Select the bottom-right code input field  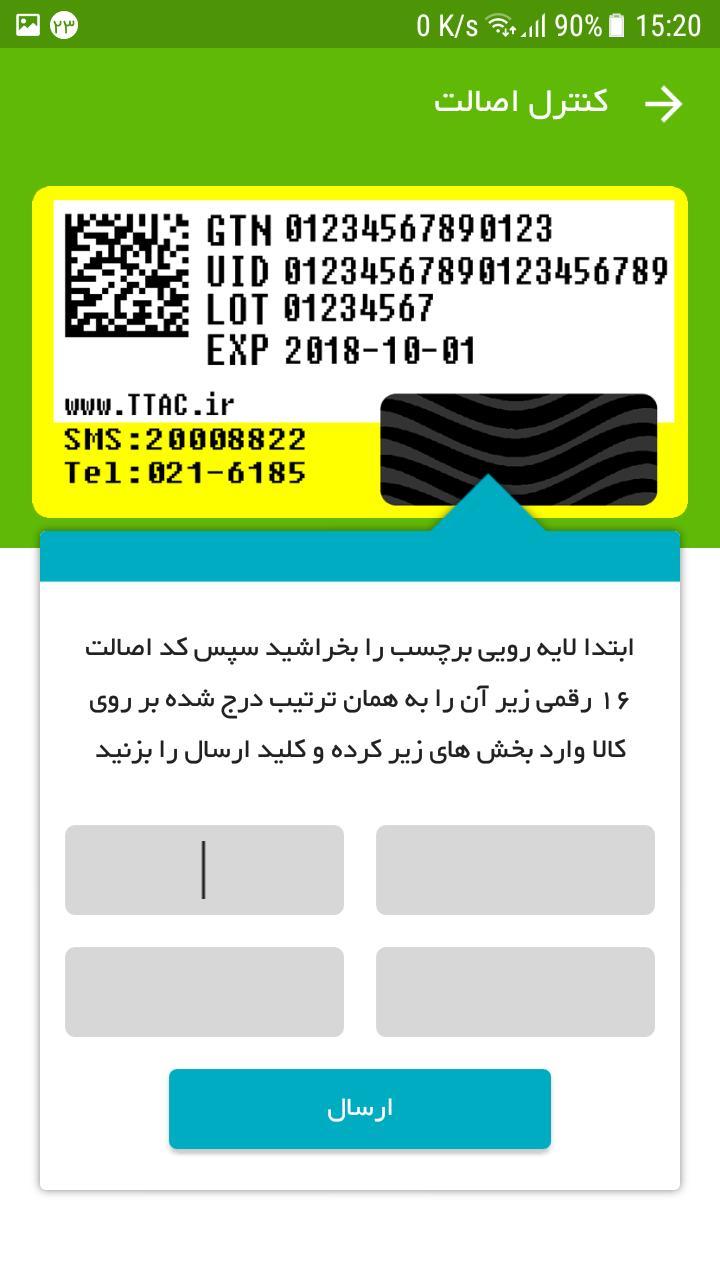pyautogui.click(x=515, y=991)
